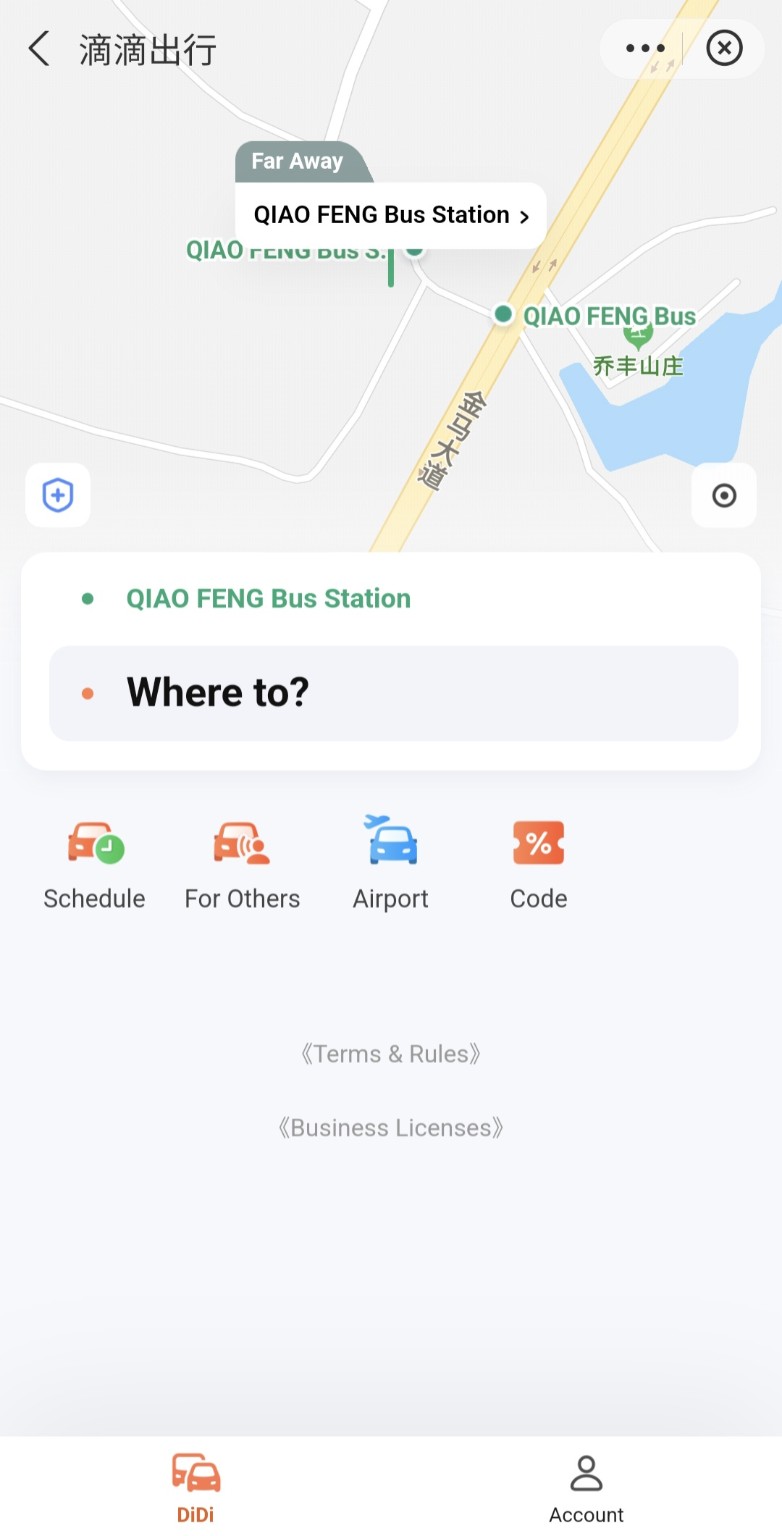The height and width of the screenshot is (1536, 782).
Task: Open the Code discount option
Action: click(x=539, y=865)
